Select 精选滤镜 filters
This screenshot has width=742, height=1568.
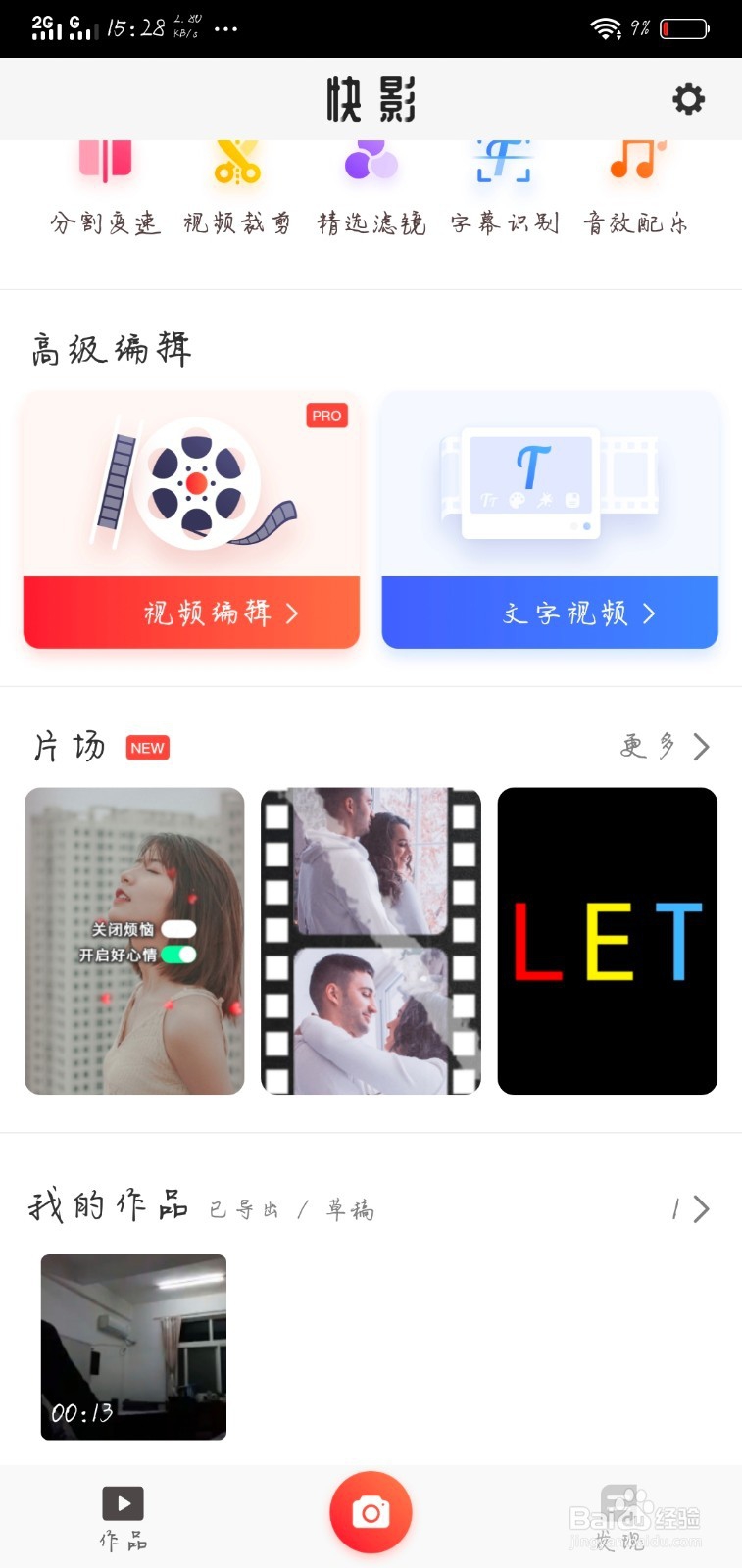coord(371,188)
